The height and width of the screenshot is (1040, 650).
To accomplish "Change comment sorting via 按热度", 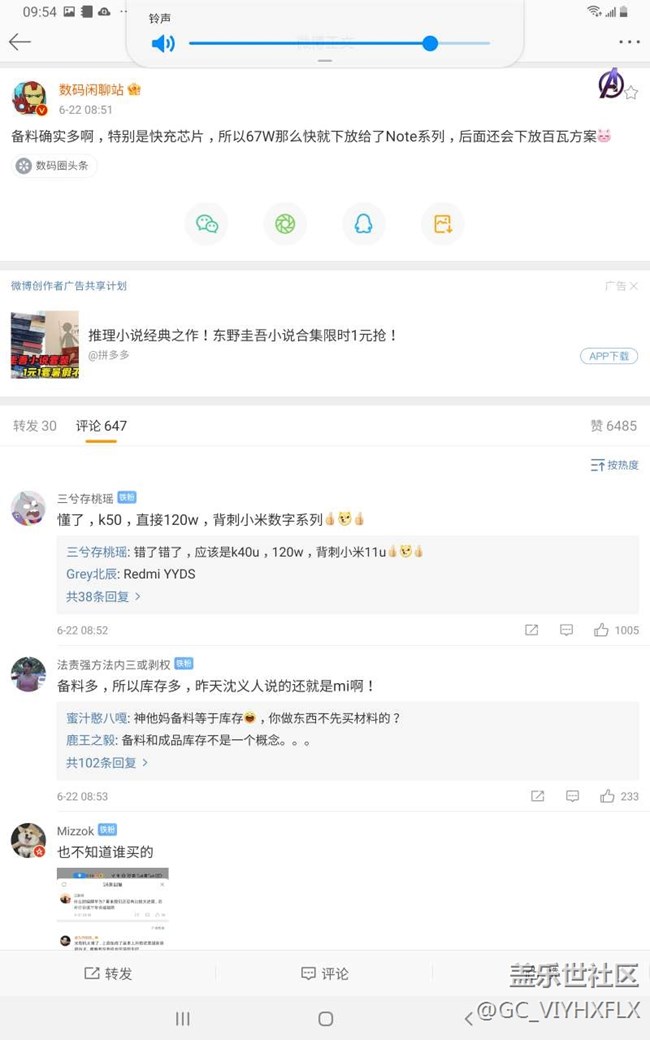I will (x=613, y=465).
